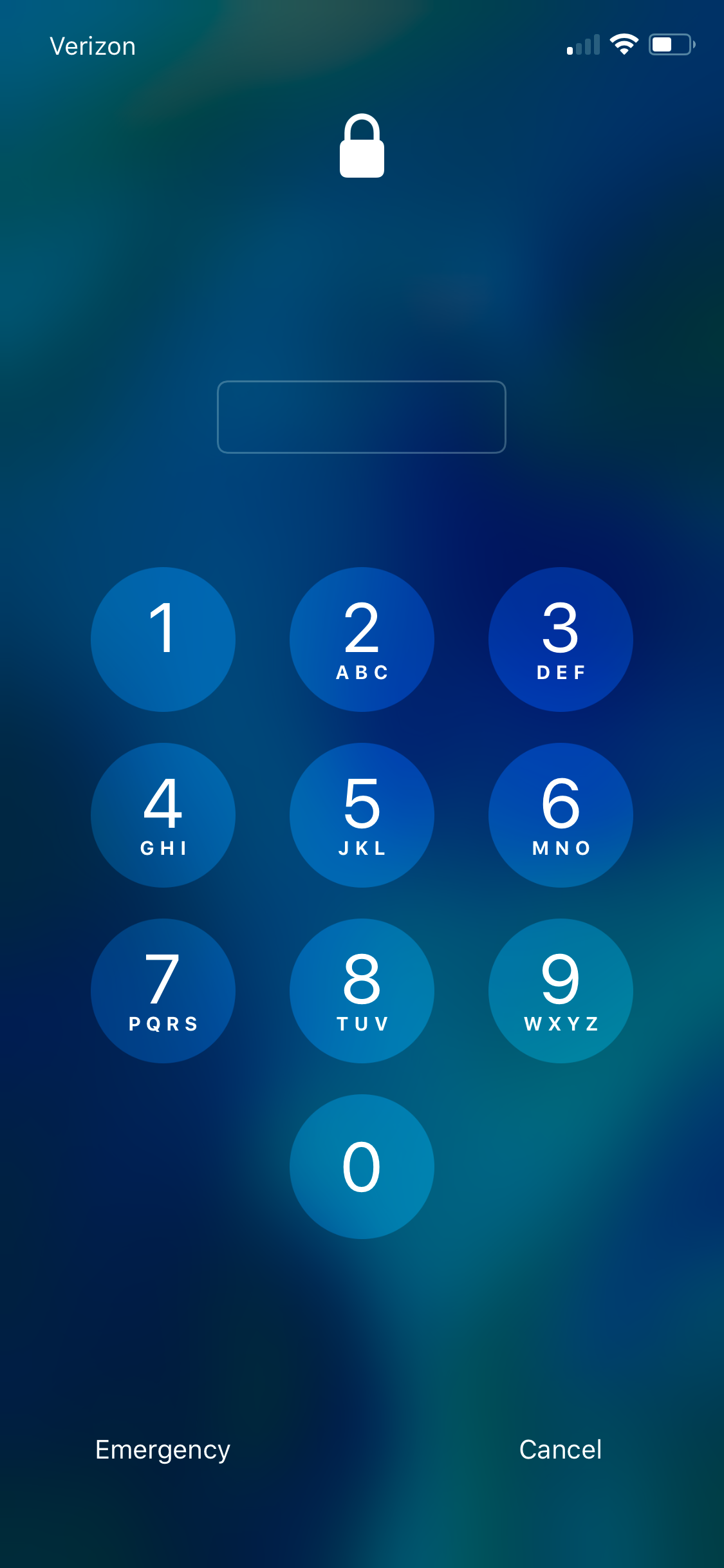Select the 4 GHI key

tap(163, 815)
